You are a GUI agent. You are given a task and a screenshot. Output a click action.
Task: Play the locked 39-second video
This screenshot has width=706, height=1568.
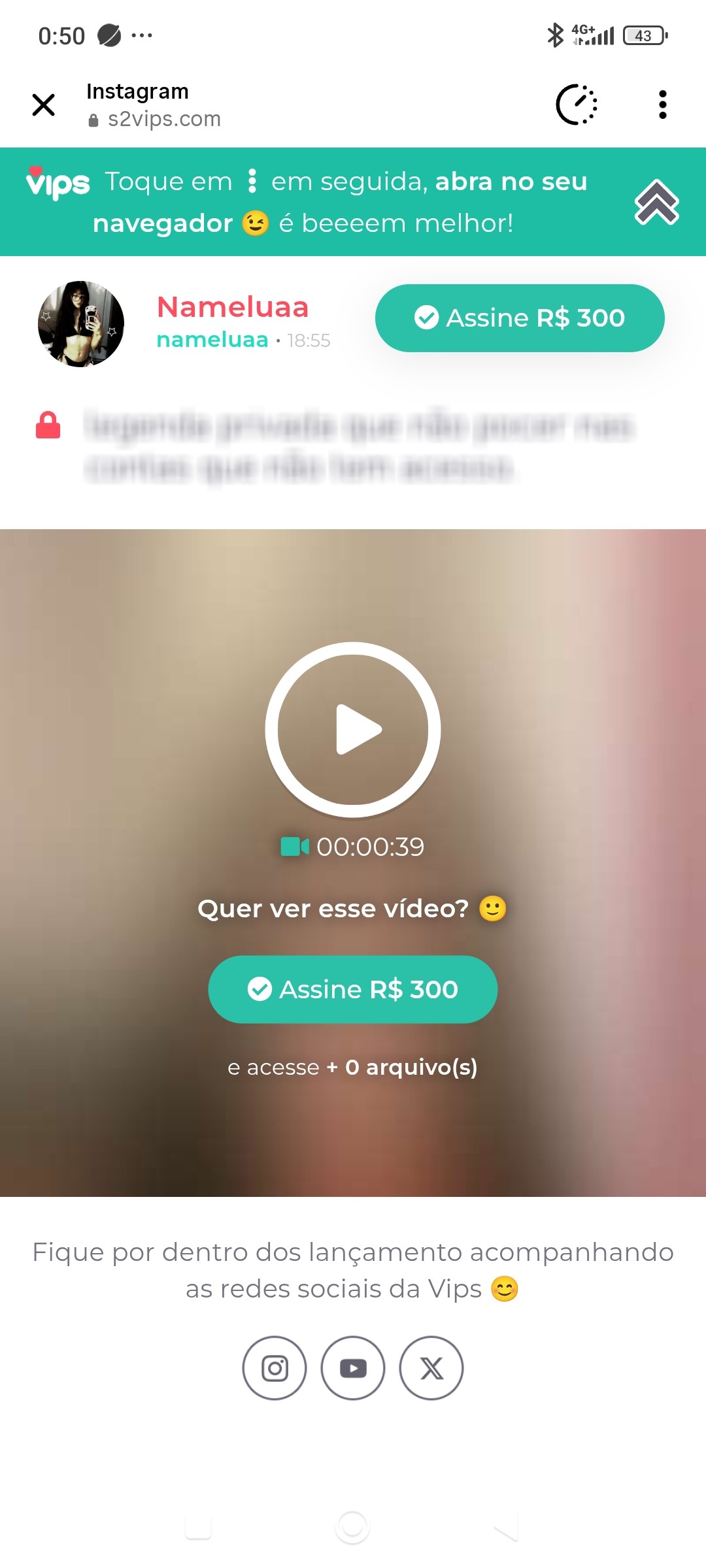353,730
